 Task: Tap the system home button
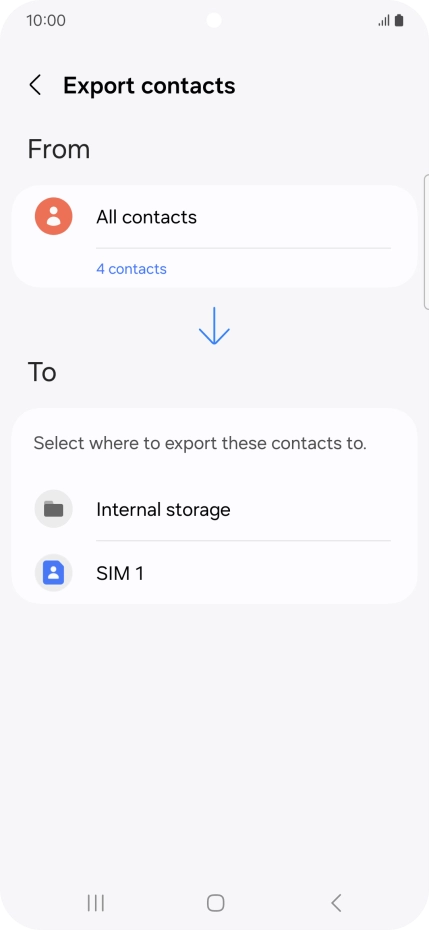[215, 903]
